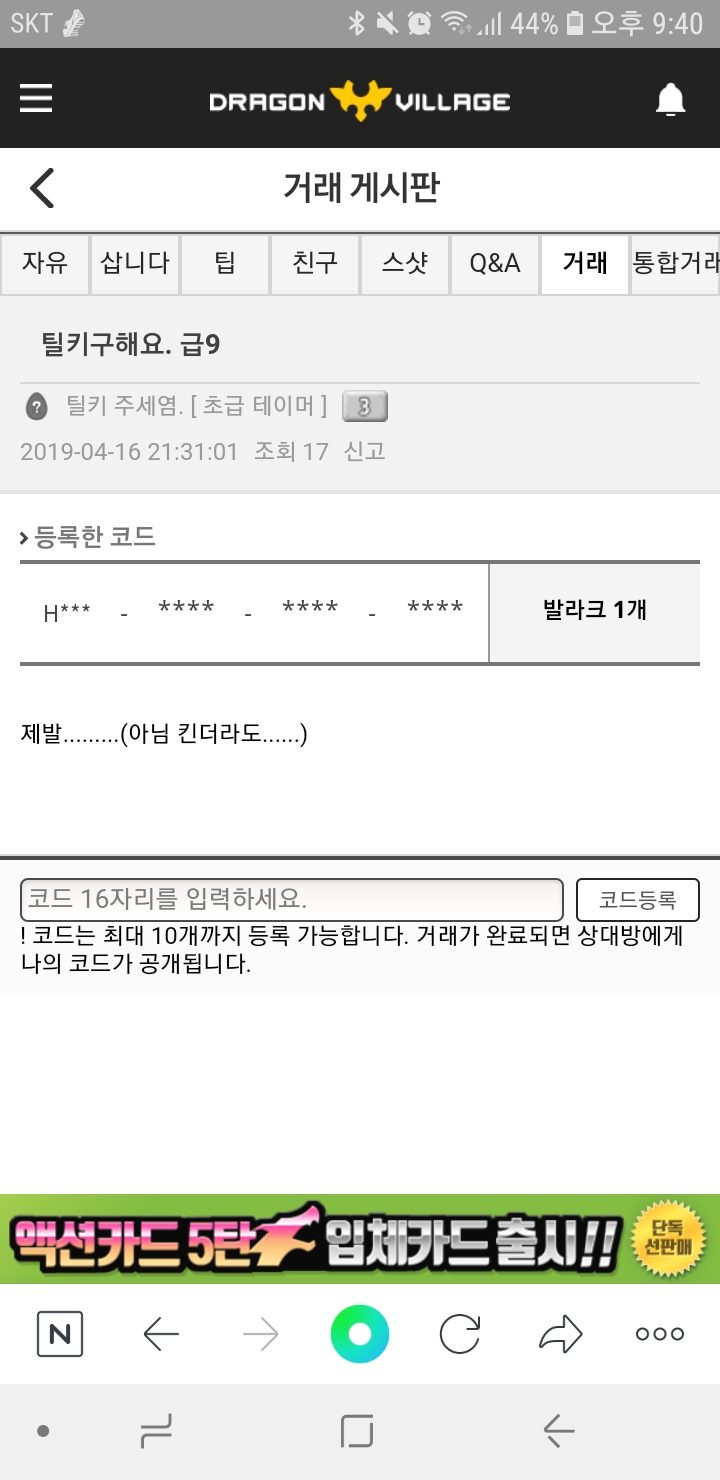Switch to the 친구 tab
This screenshot has width=720, height=1480.
point(315,264)
